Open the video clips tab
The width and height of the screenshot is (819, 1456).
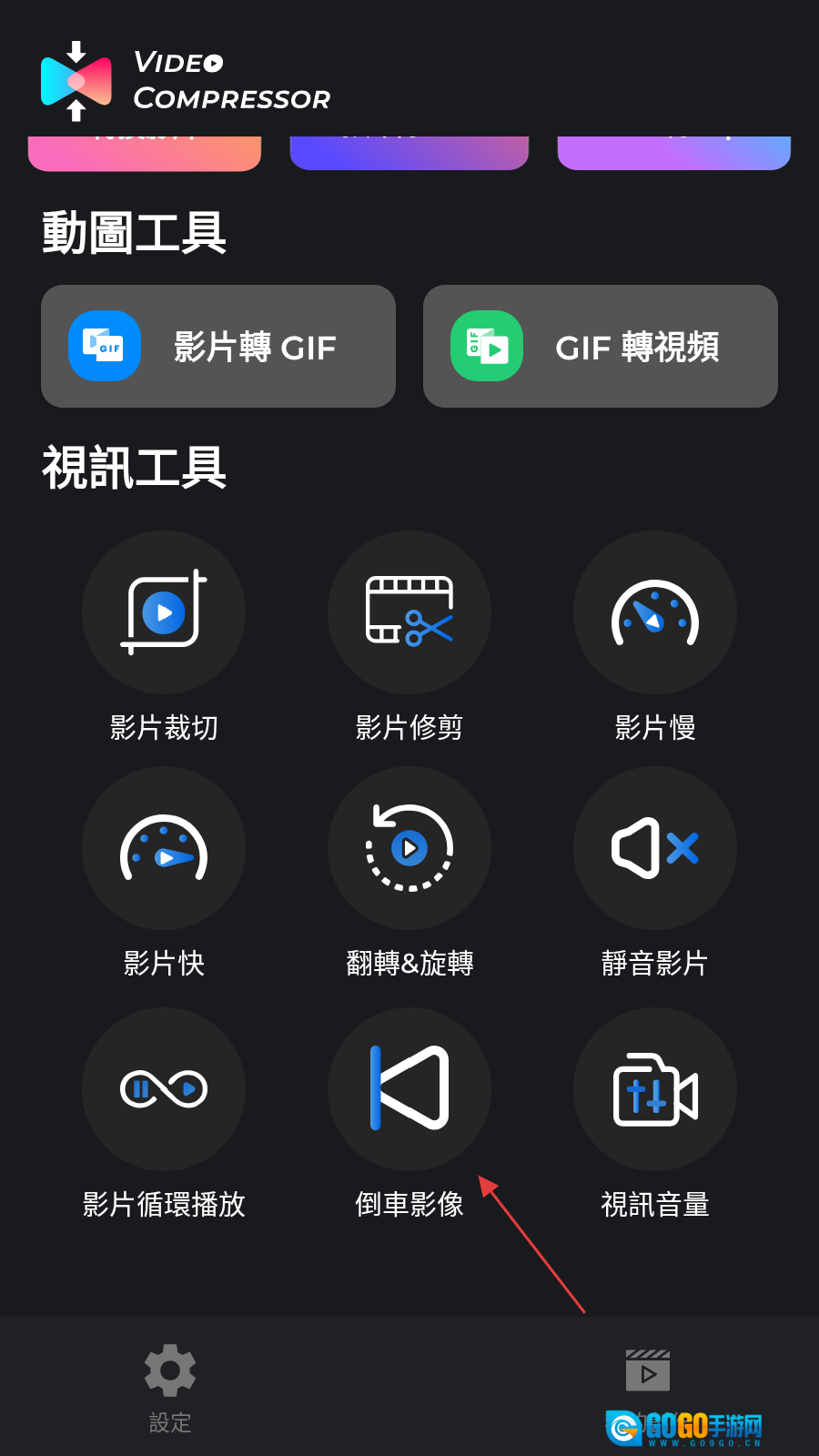[648, 1371]
